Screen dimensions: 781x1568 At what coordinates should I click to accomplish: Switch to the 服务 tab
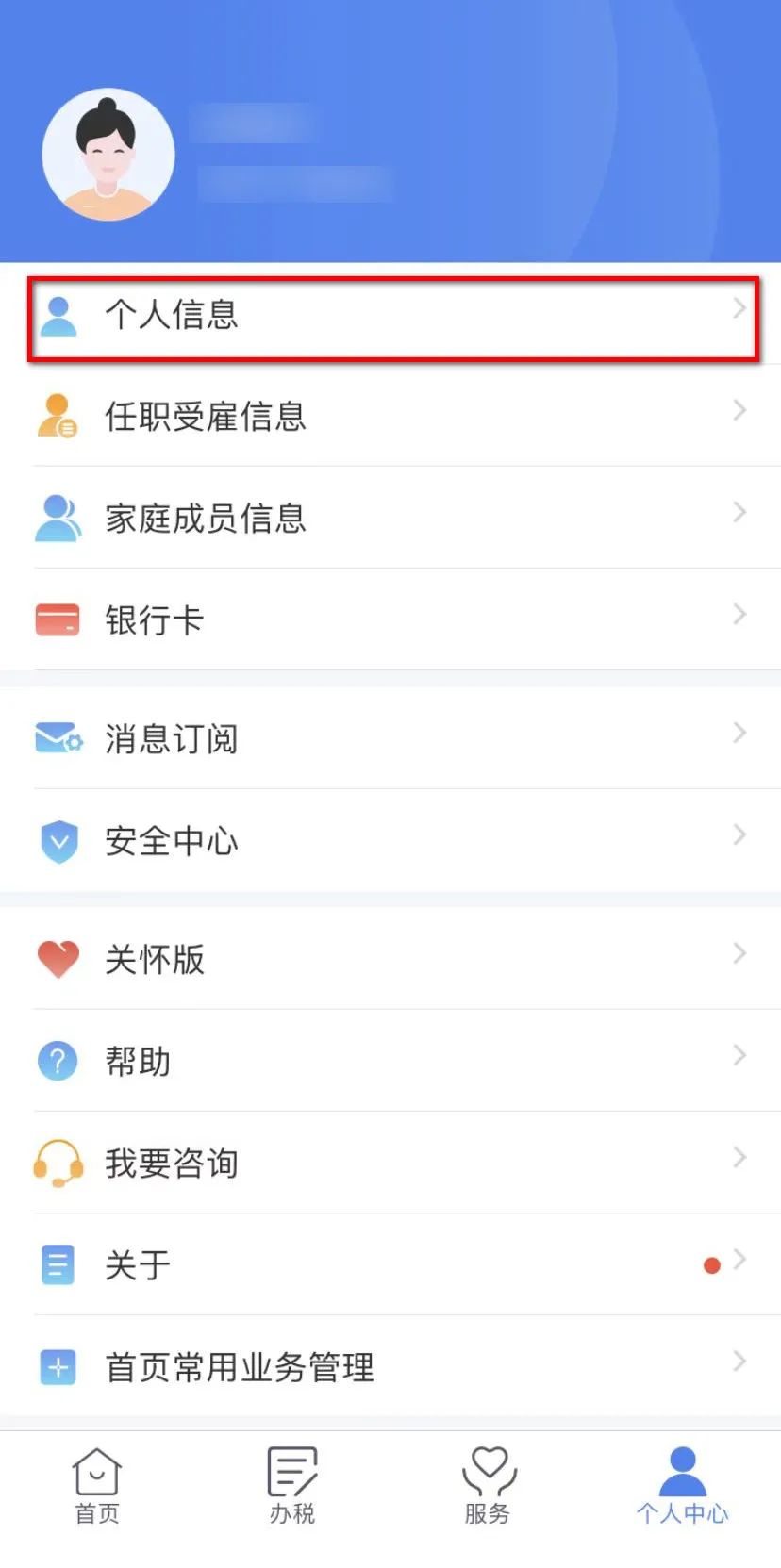488,1486
